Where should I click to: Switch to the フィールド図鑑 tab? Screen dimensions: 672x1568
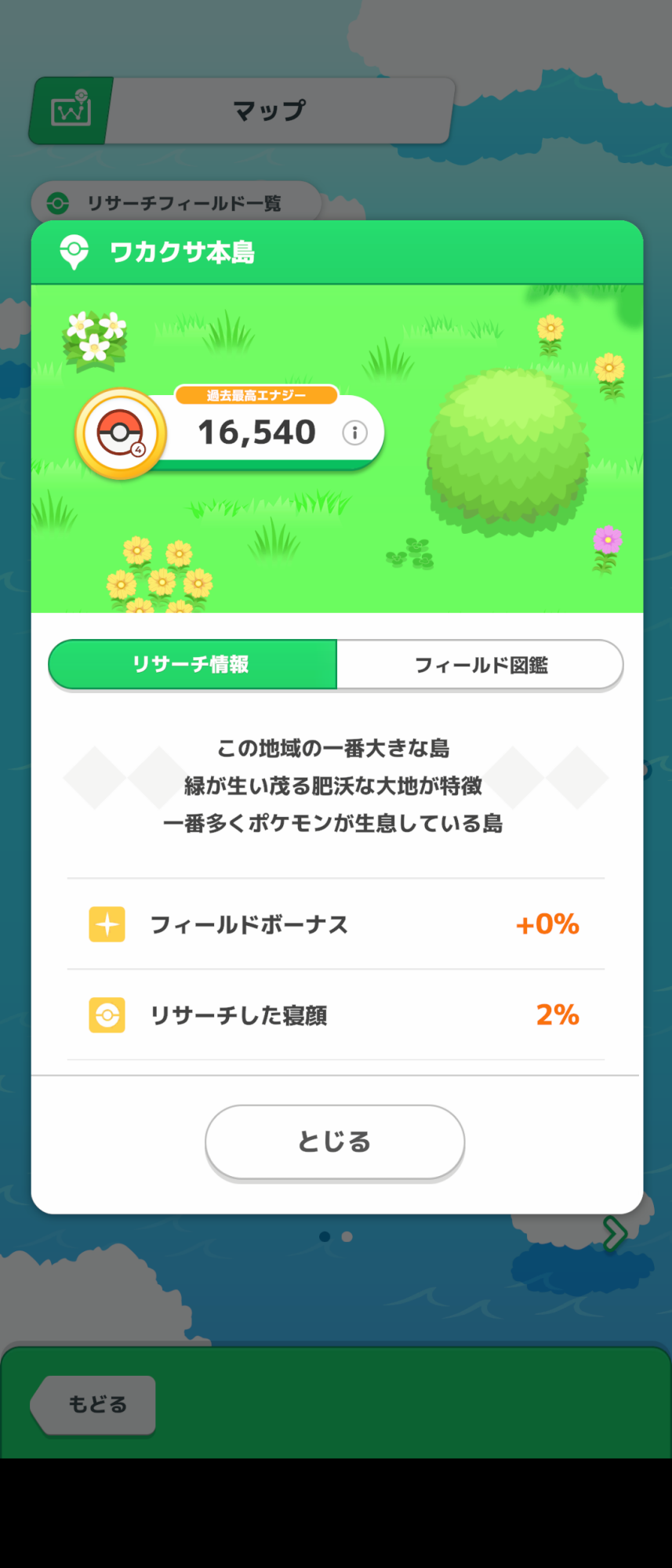point(480,665)
